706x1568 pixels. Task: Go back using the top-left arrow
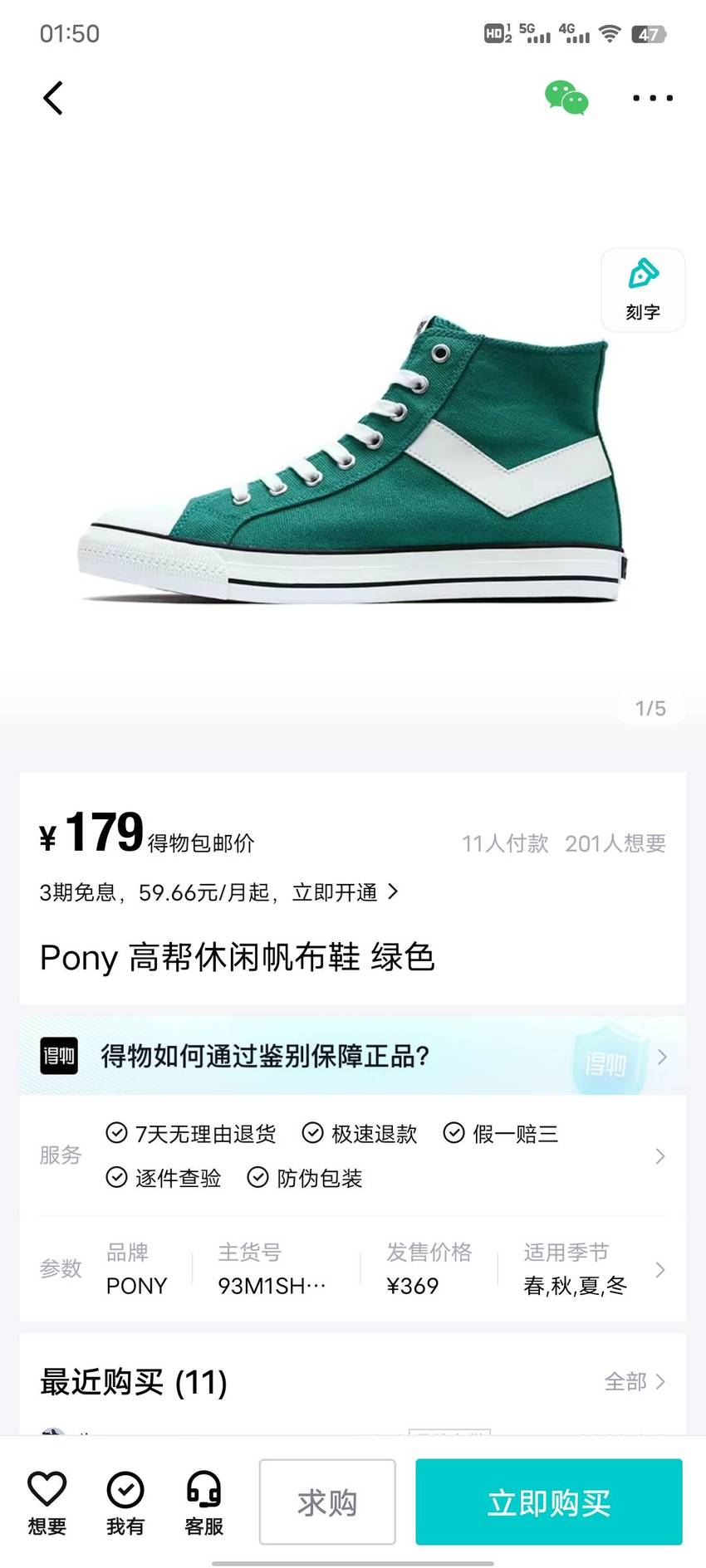click(x=53, y=98)
